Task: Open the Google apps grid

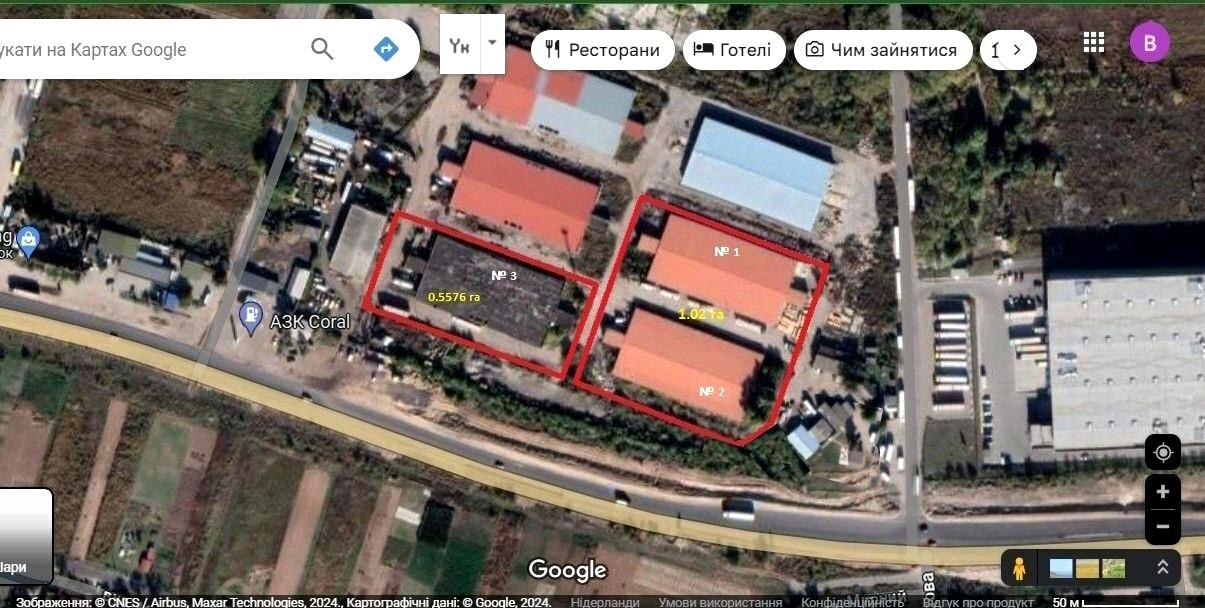Action: [x=1094, y=42]
